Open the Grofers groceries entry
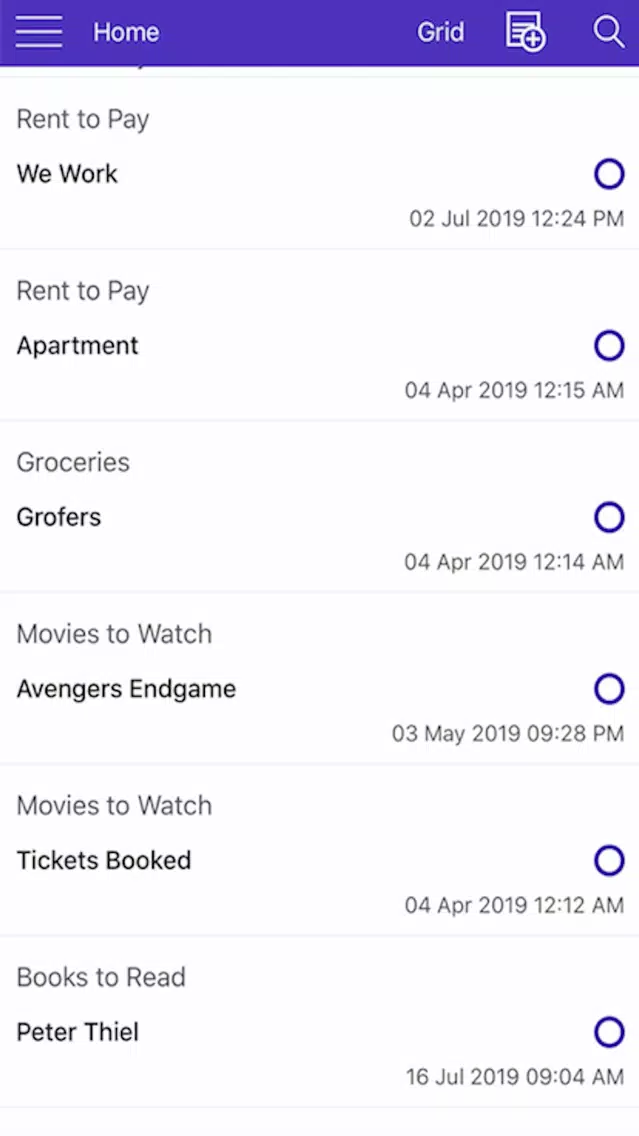The height and width of the screenshot is (1136, 639). tap(320, 506)
